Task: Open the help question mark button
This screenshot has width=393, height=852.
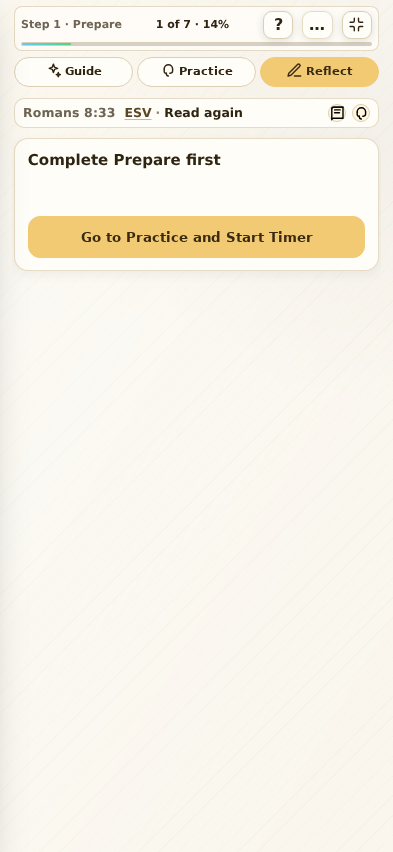Action: (x=278, y=25)
